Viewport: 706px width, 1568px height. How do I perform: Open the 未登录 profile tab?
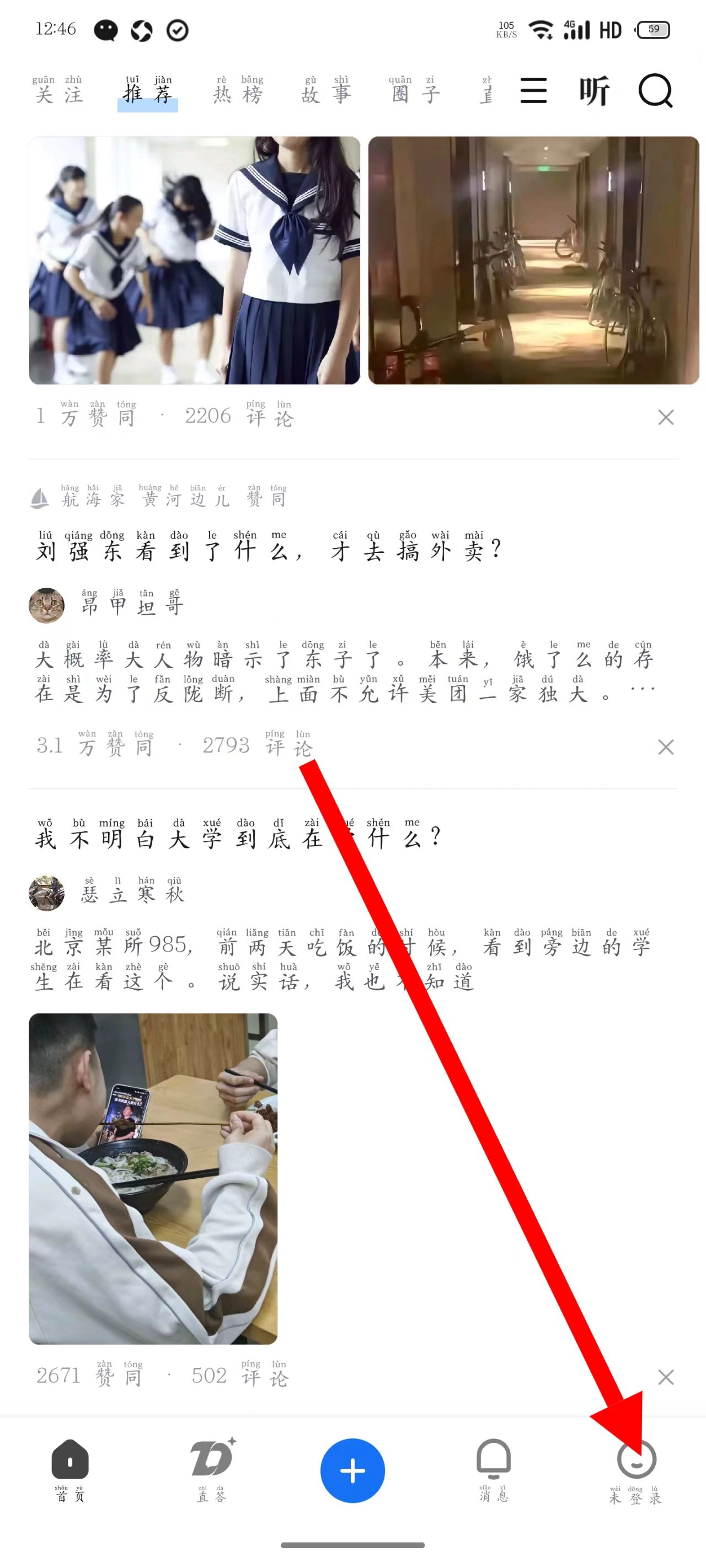coord(635,1470)
